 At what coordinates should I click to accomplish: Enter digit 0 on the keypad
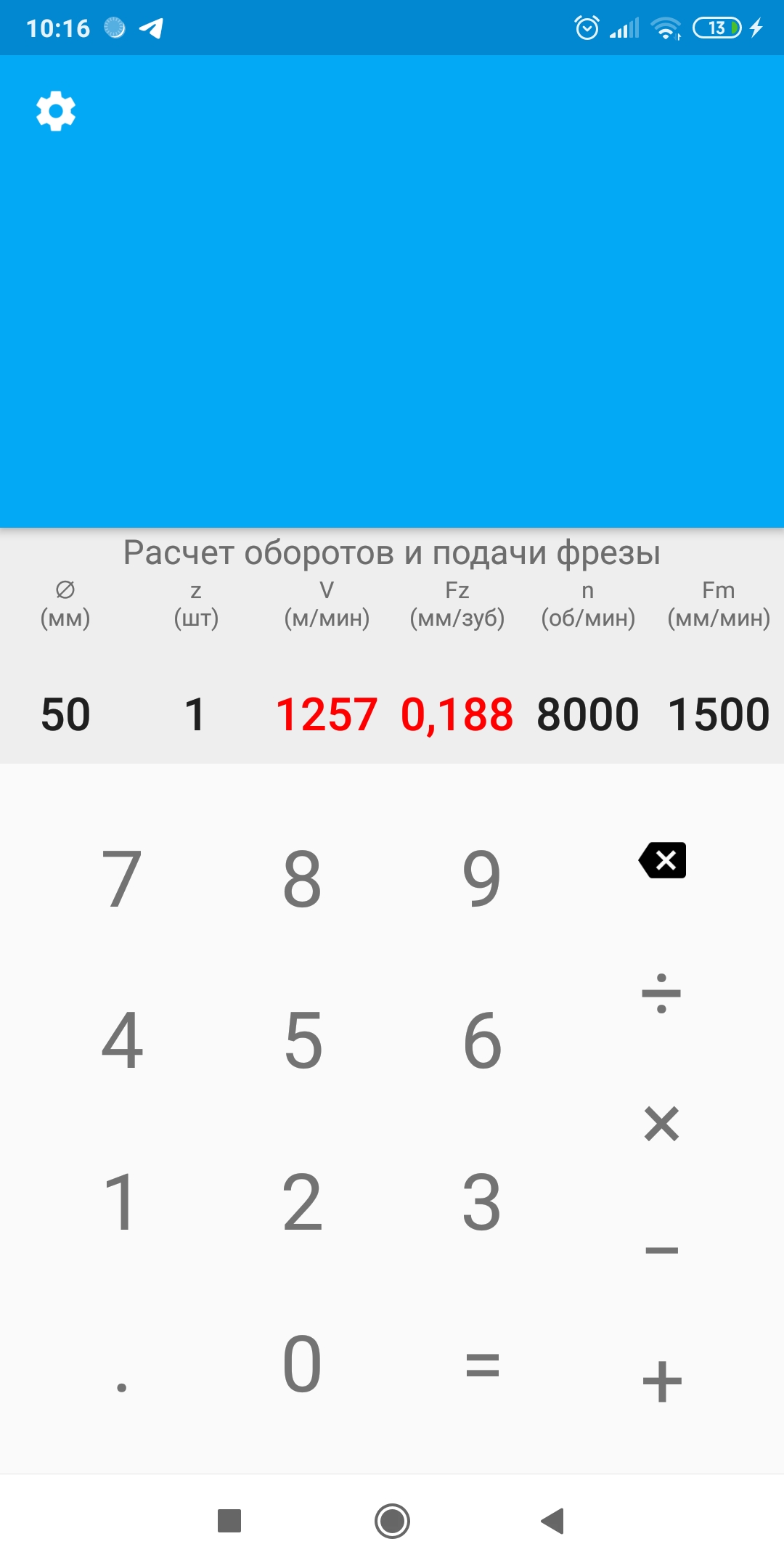[x=302, y=1365]
